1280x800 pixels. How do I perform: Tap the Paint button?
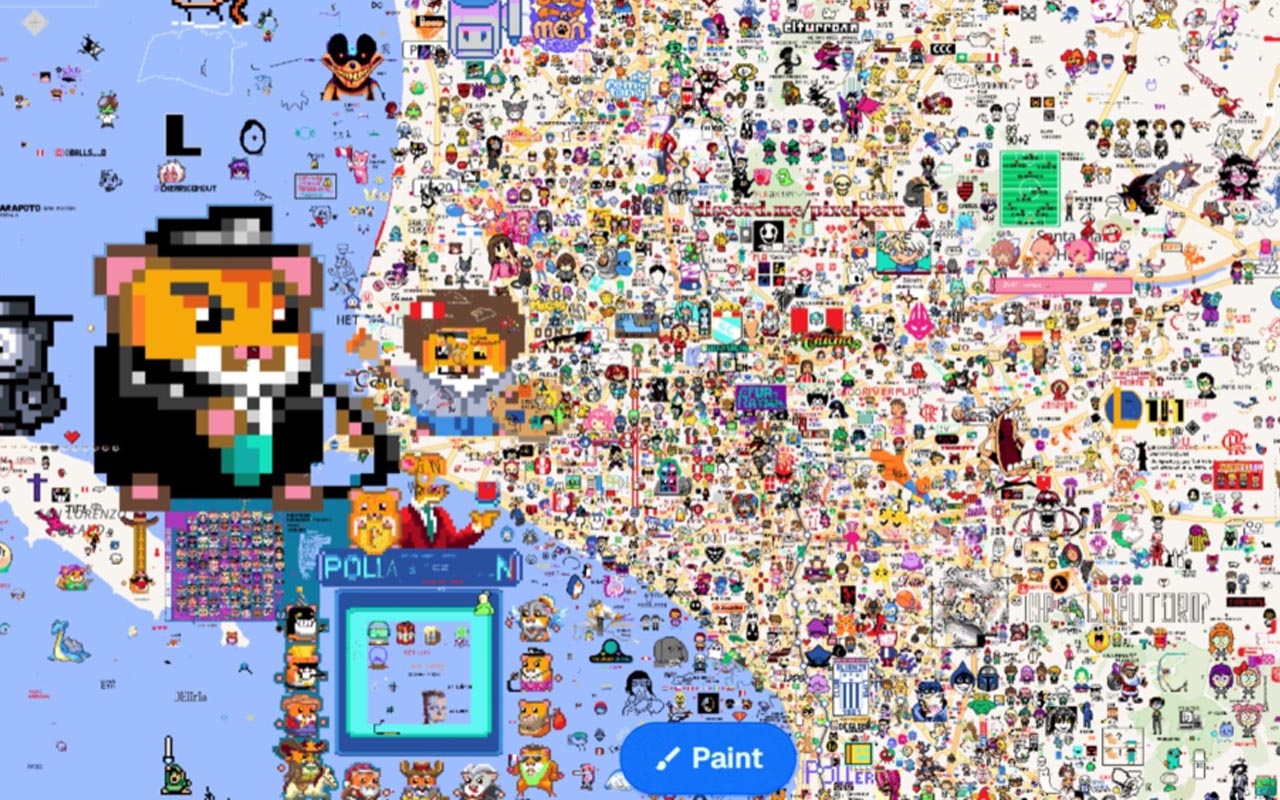click(x=708, y=758)
